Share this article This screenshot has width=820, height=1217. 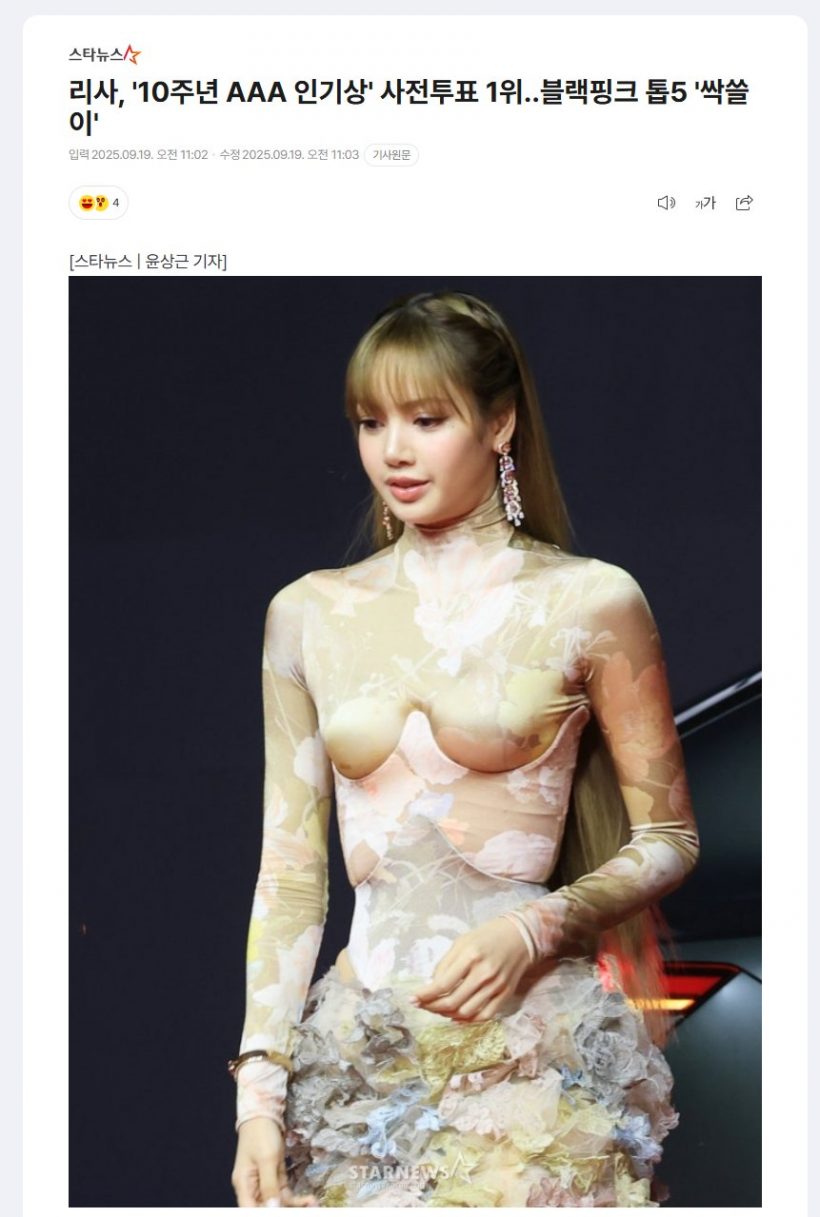(x=744, y=203)
